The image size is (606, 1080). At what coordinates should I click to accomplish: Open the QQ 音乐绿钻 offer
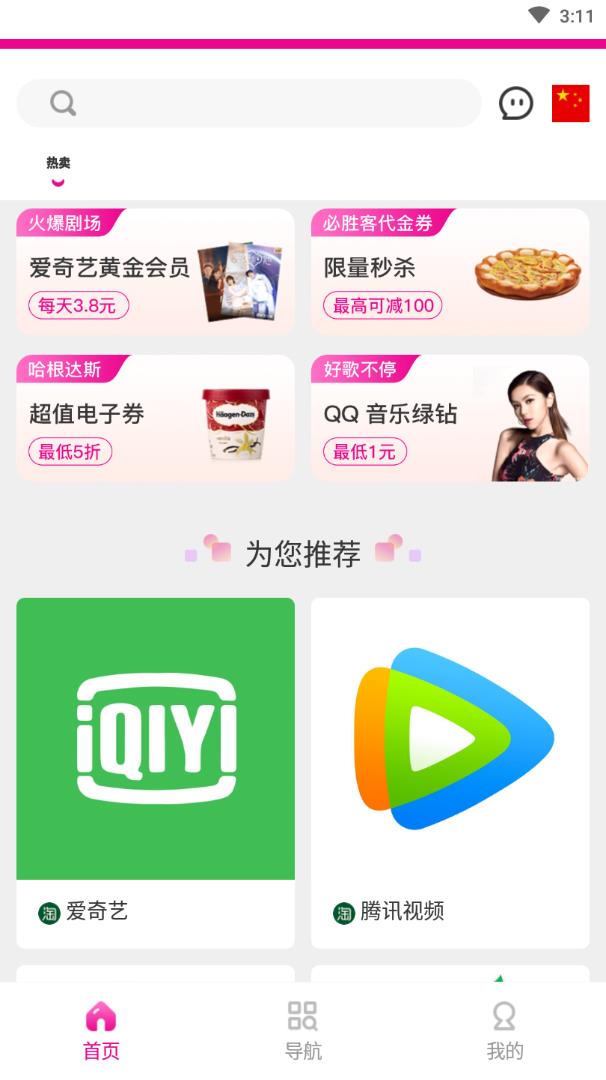click(450, 418)
